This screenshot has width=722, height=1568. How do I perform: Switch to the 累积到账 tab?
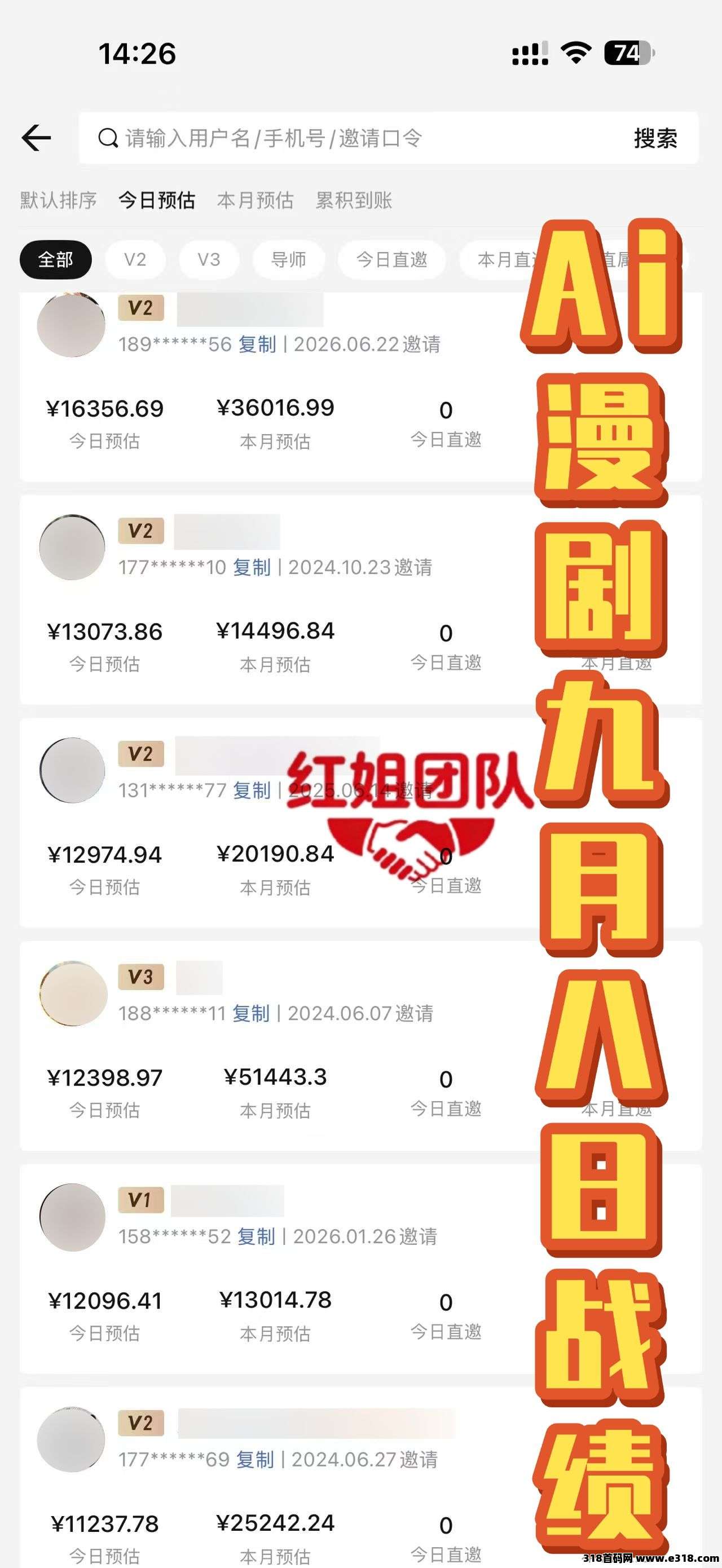coord(354,200)
